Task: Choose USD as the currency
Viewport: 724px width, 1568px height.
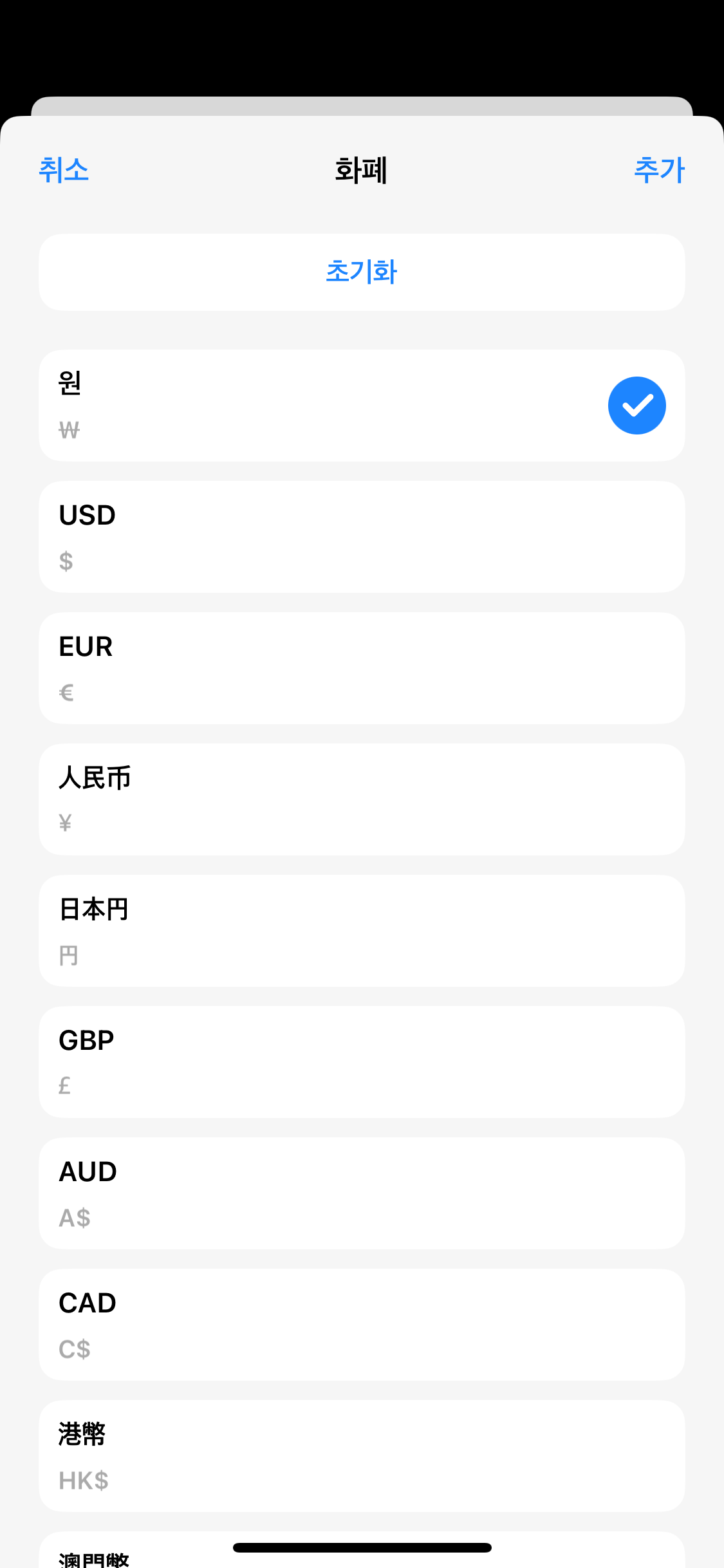Action: (362, 537)
